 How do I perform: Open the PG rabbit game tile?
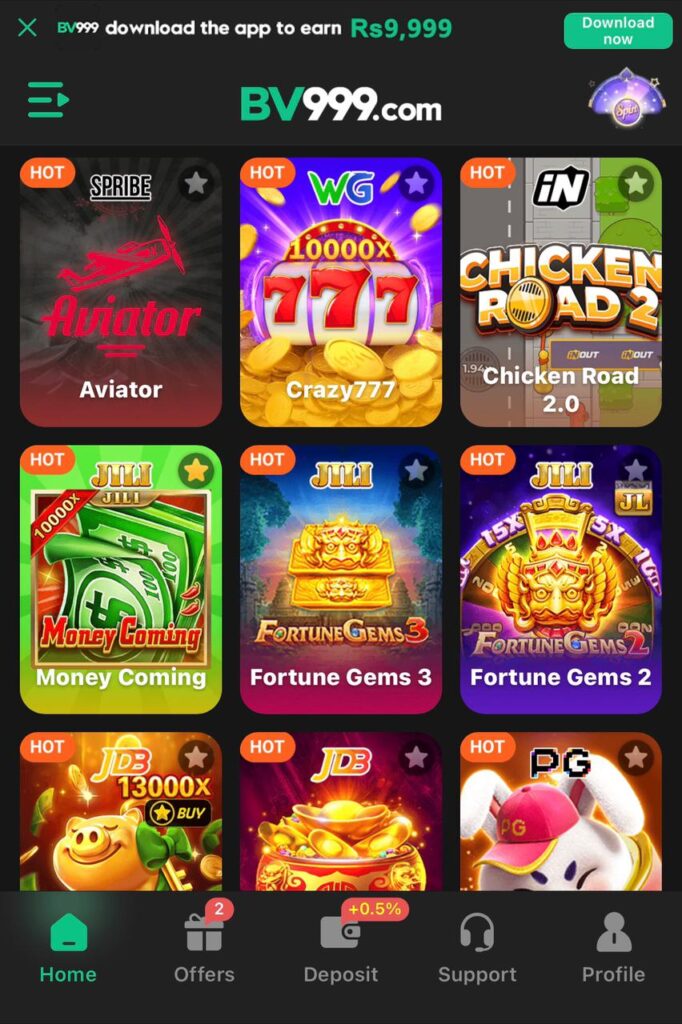[560, 820]
